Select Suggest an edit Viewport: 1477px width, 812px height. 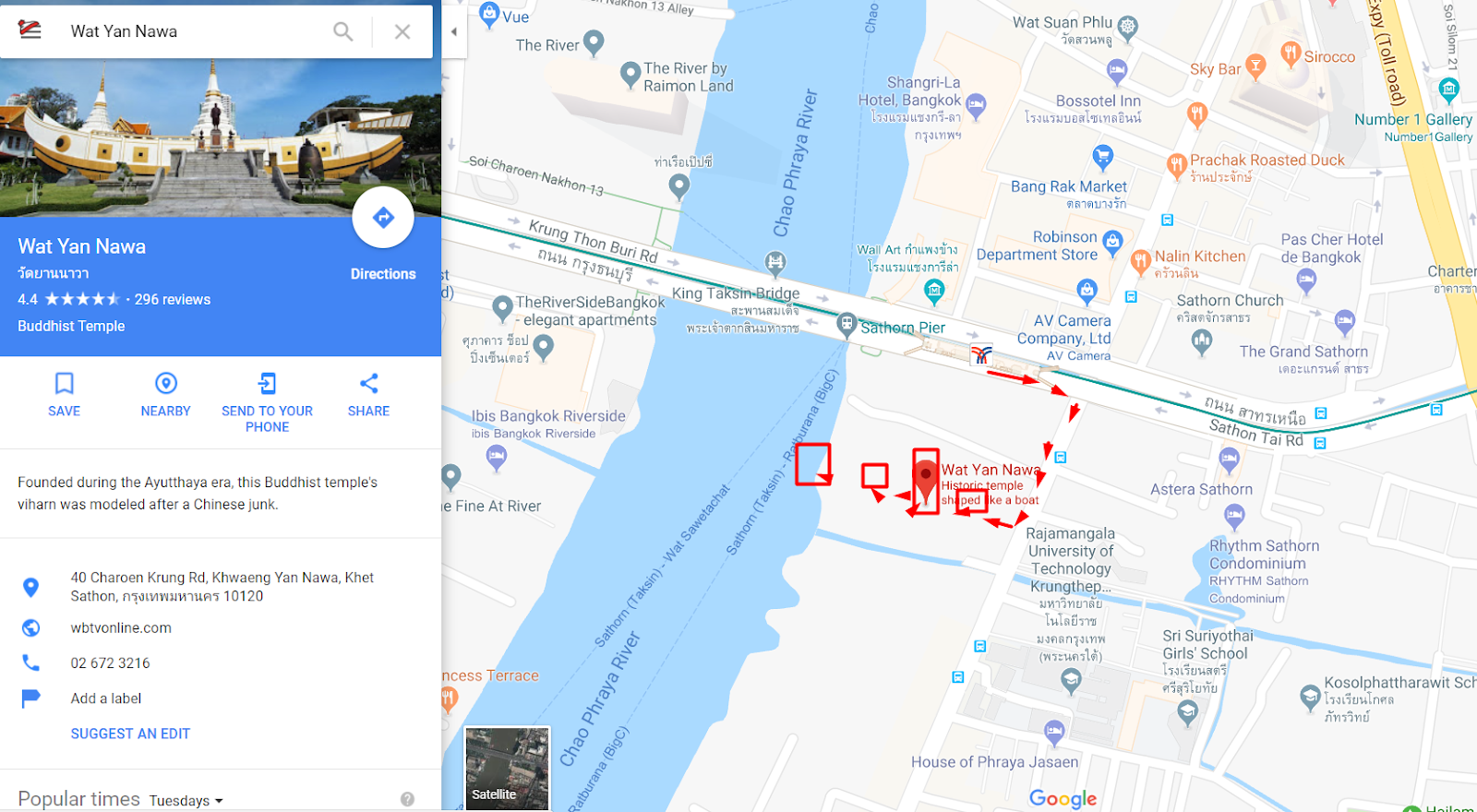[130, 734]
